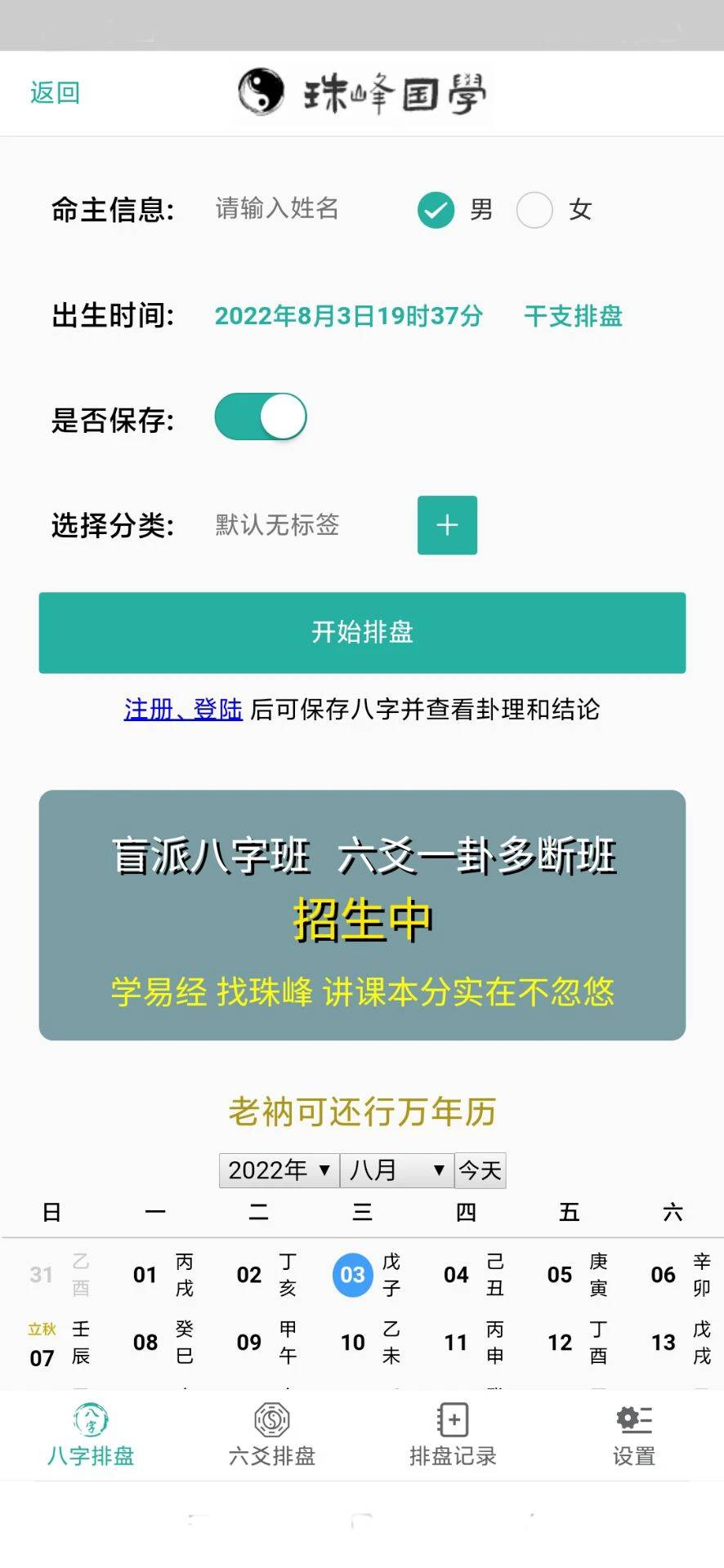Image resolution: width=724 pixels, height=1568 pixels.
Task: Click the plus icon beside 选择分类
Action: [446, 526]
